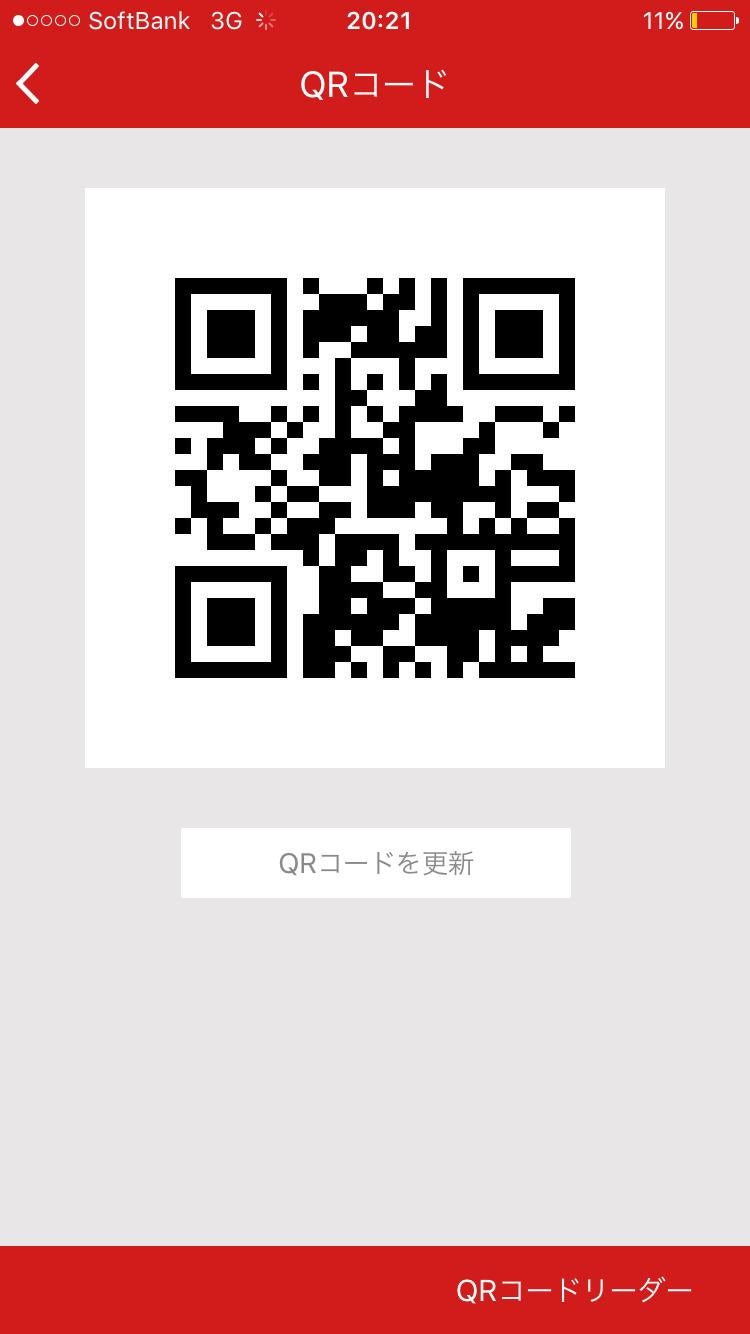This screenshot has width=750, height=1334.
Task: Tap the loading spinner in the status bar
Action: point(265,20)
